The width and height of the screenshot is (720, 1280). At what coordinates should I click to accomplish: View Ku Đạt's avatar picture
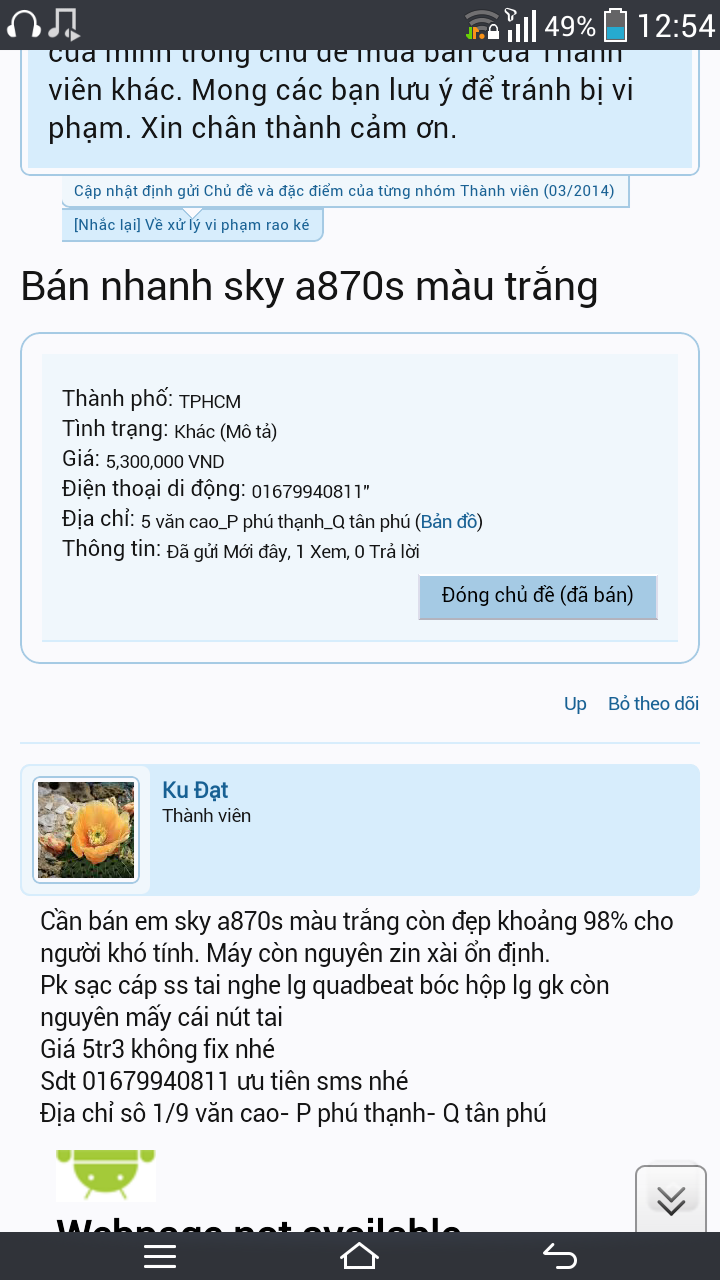[x=86, y=830]
